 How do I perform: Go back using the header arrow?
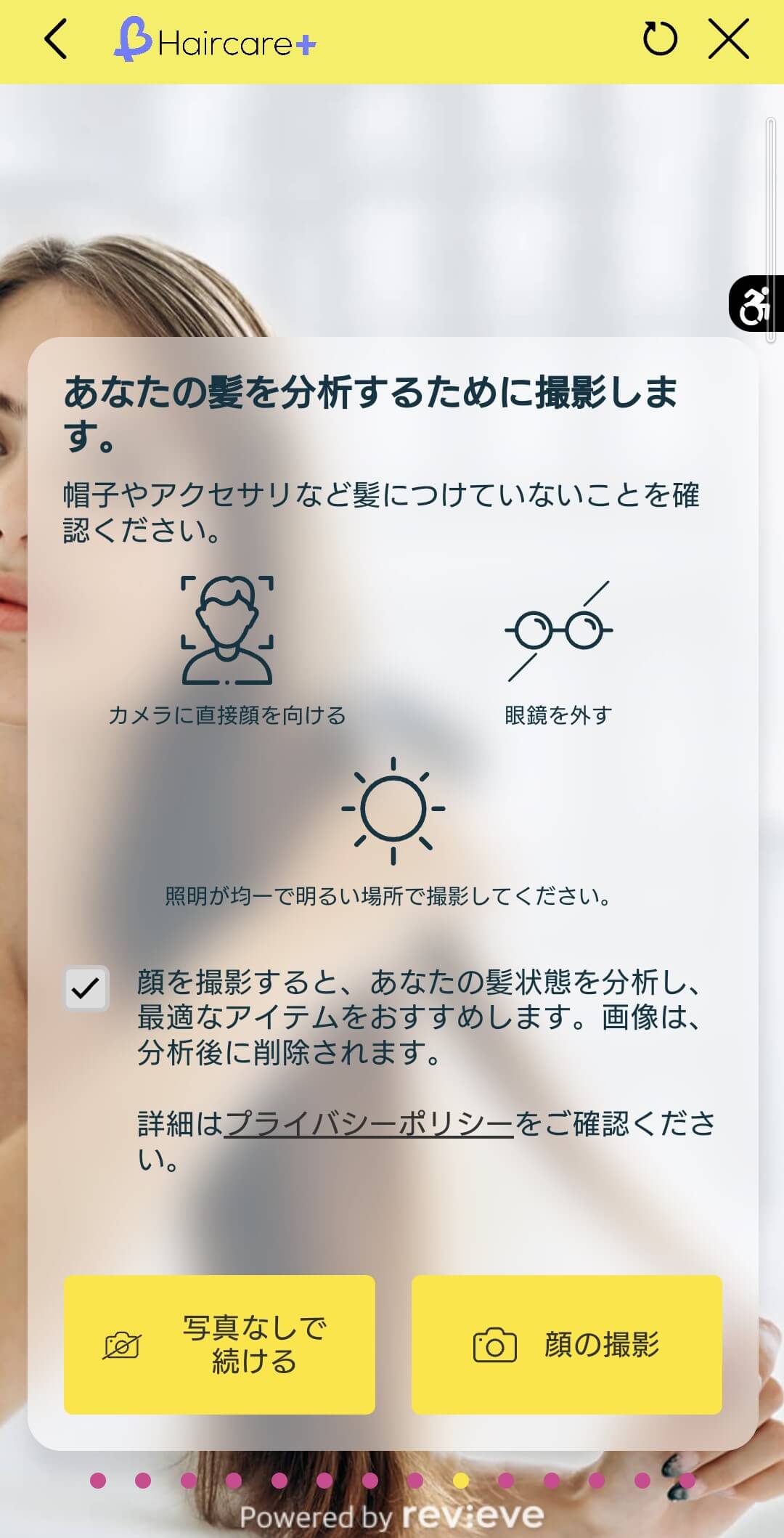coord(56,39)
